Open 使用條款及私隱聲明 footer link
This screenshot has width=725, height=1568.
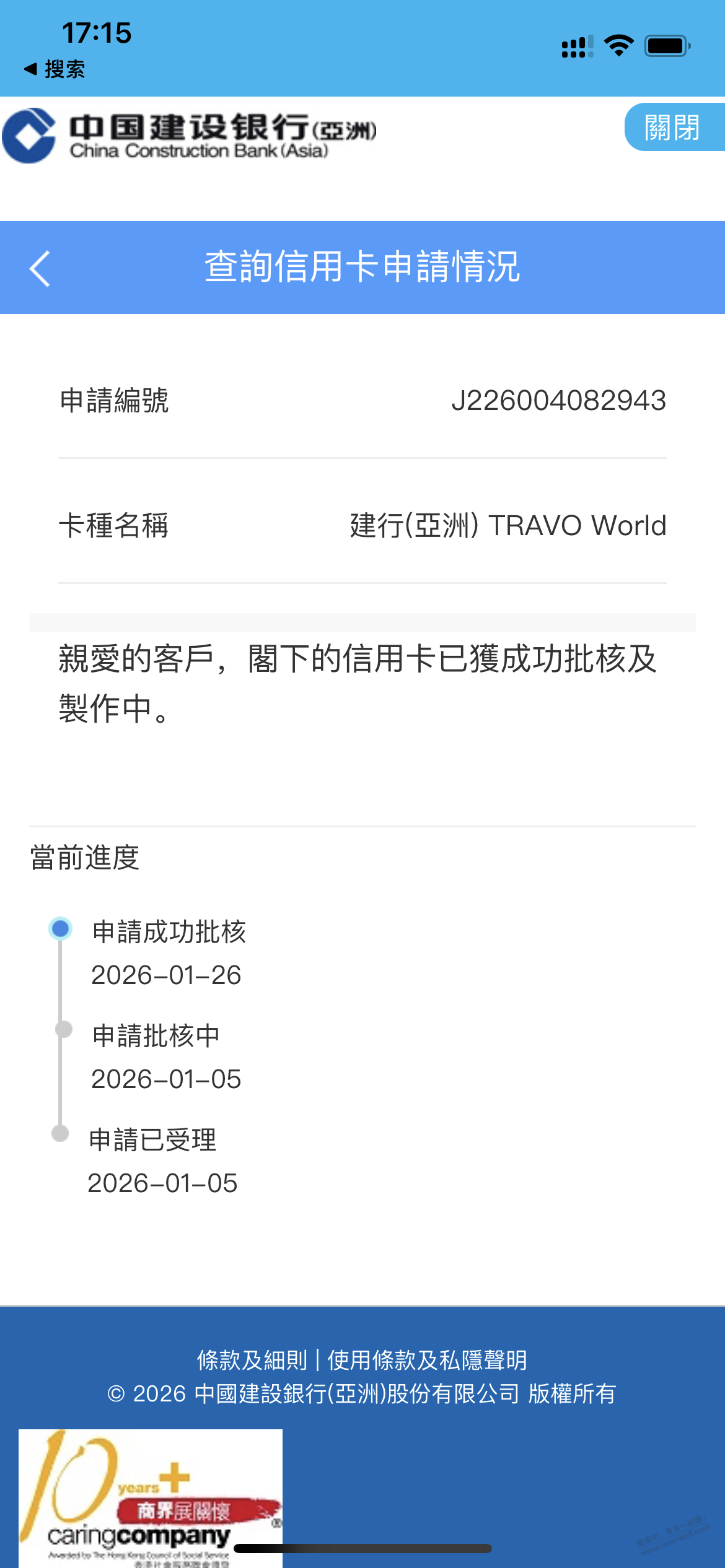(x=427, y=1360)
